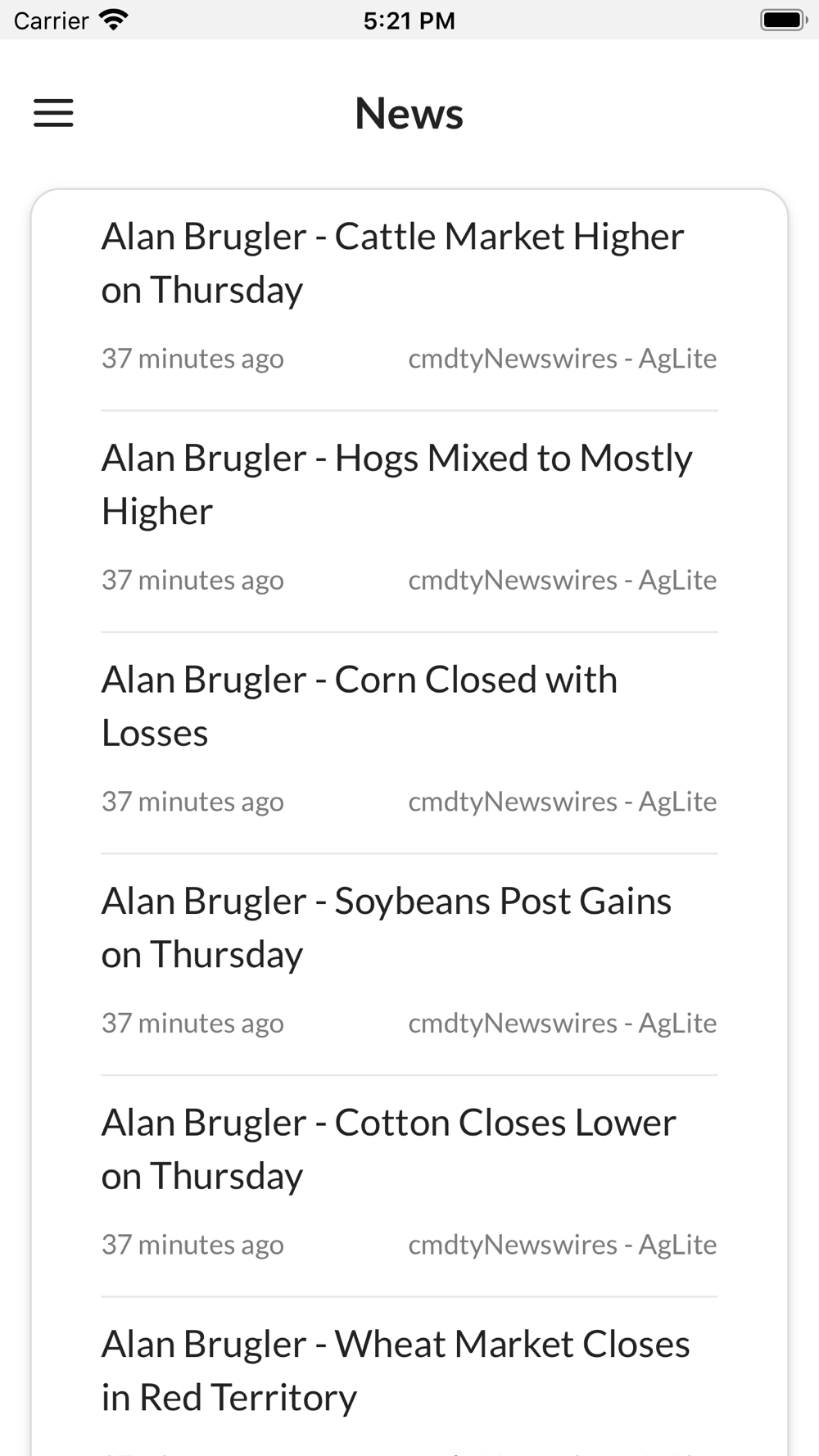Open the hamburger drawer menu

click(53, 113)
